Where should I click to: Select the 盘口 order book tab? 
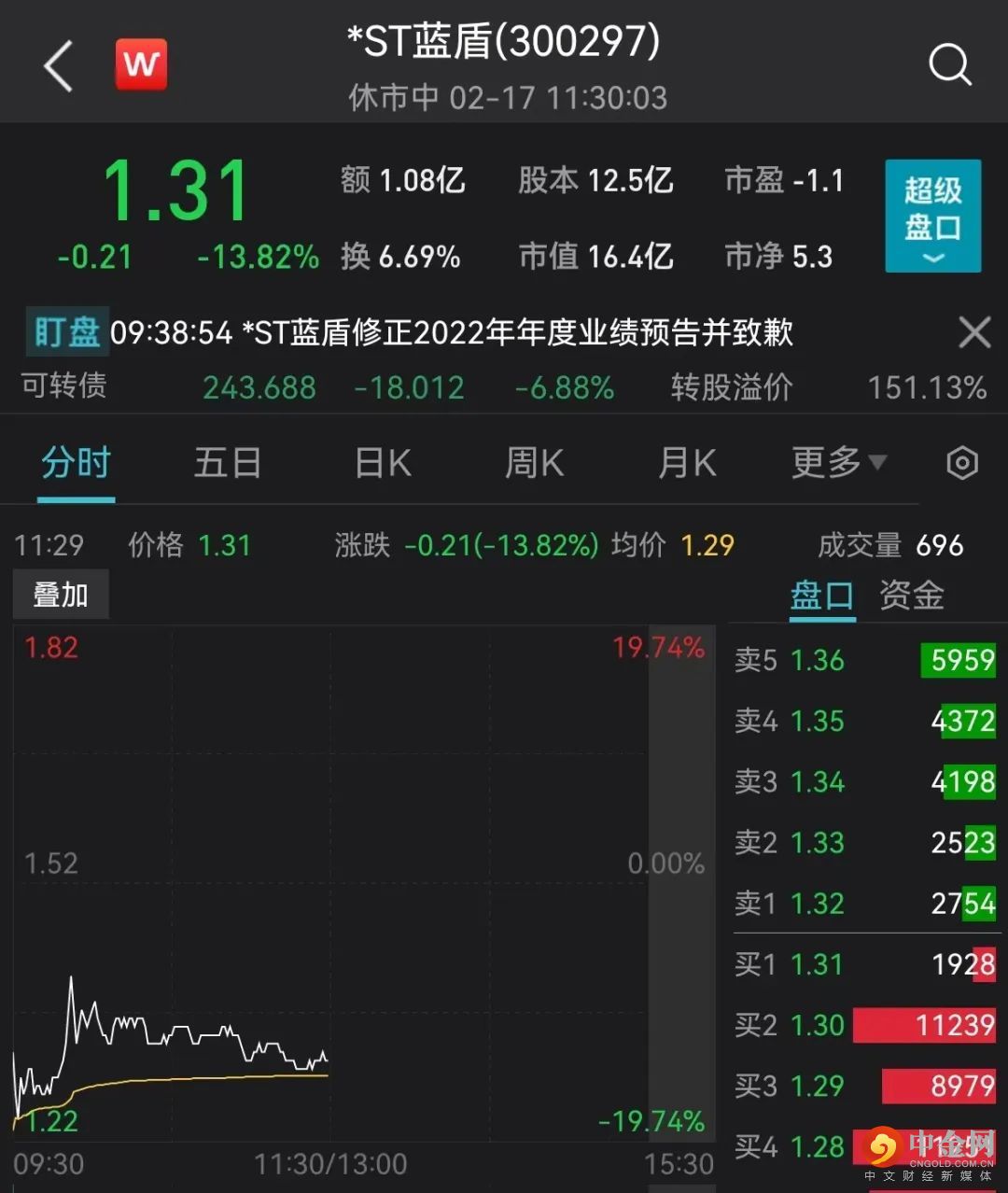[x=822, y=596]
